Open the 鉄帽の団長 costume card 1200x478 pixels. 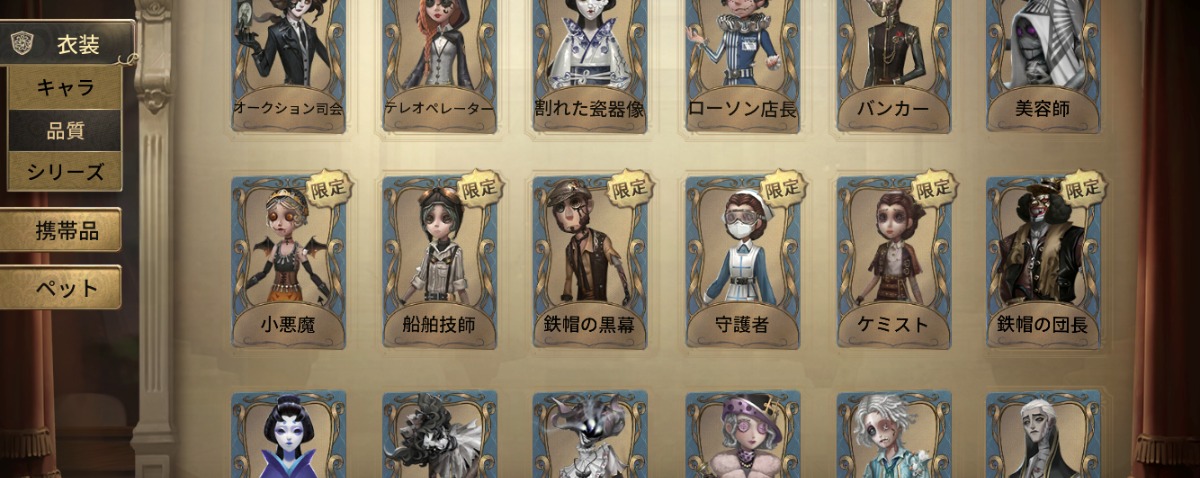(x=1043, y=262)
